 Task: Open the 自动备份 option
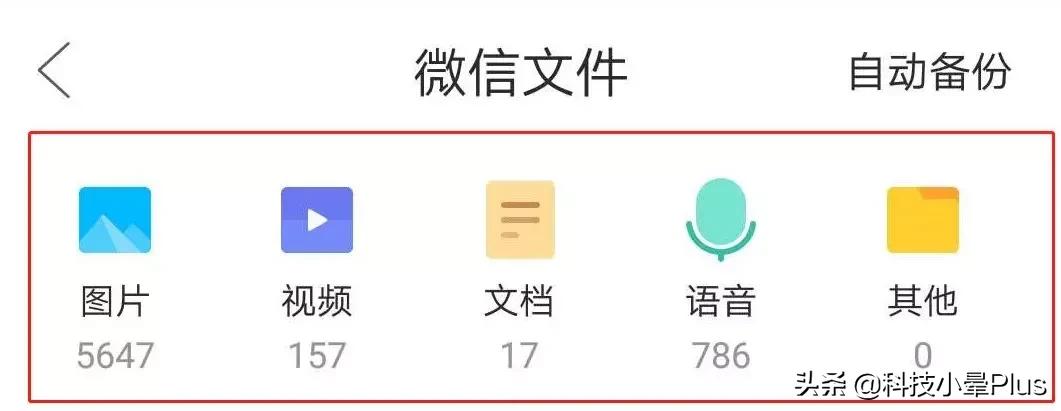pyautogui.click(x=929, y=72)
